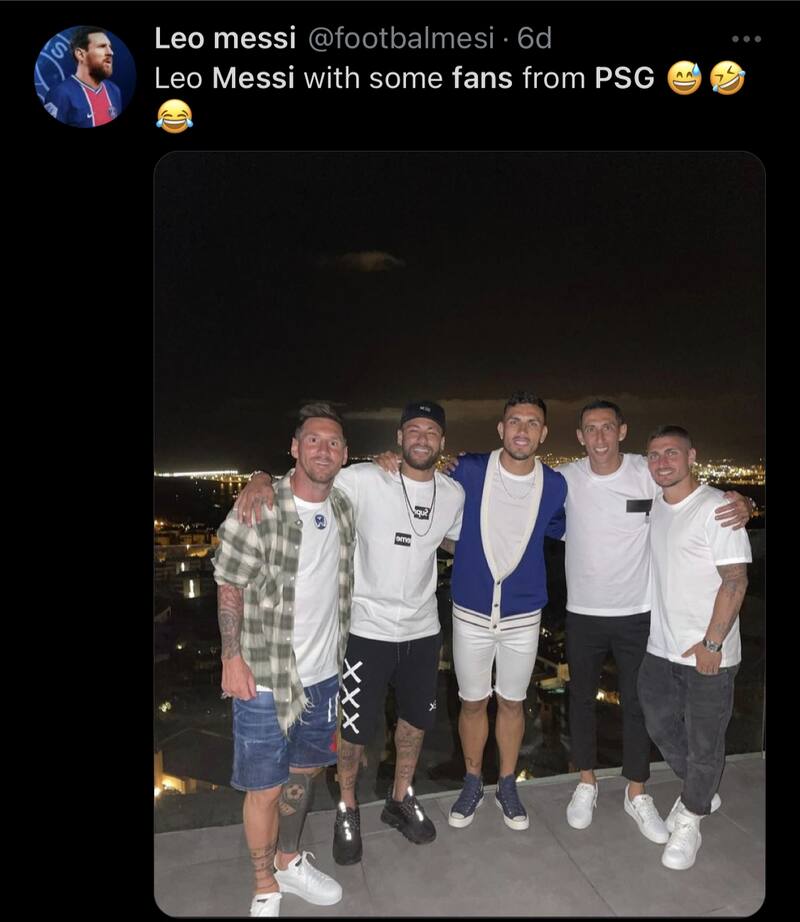Open the profile picture of @footbalmesi
This screenshot has height=922, width=800.
[x=85, y=76]
